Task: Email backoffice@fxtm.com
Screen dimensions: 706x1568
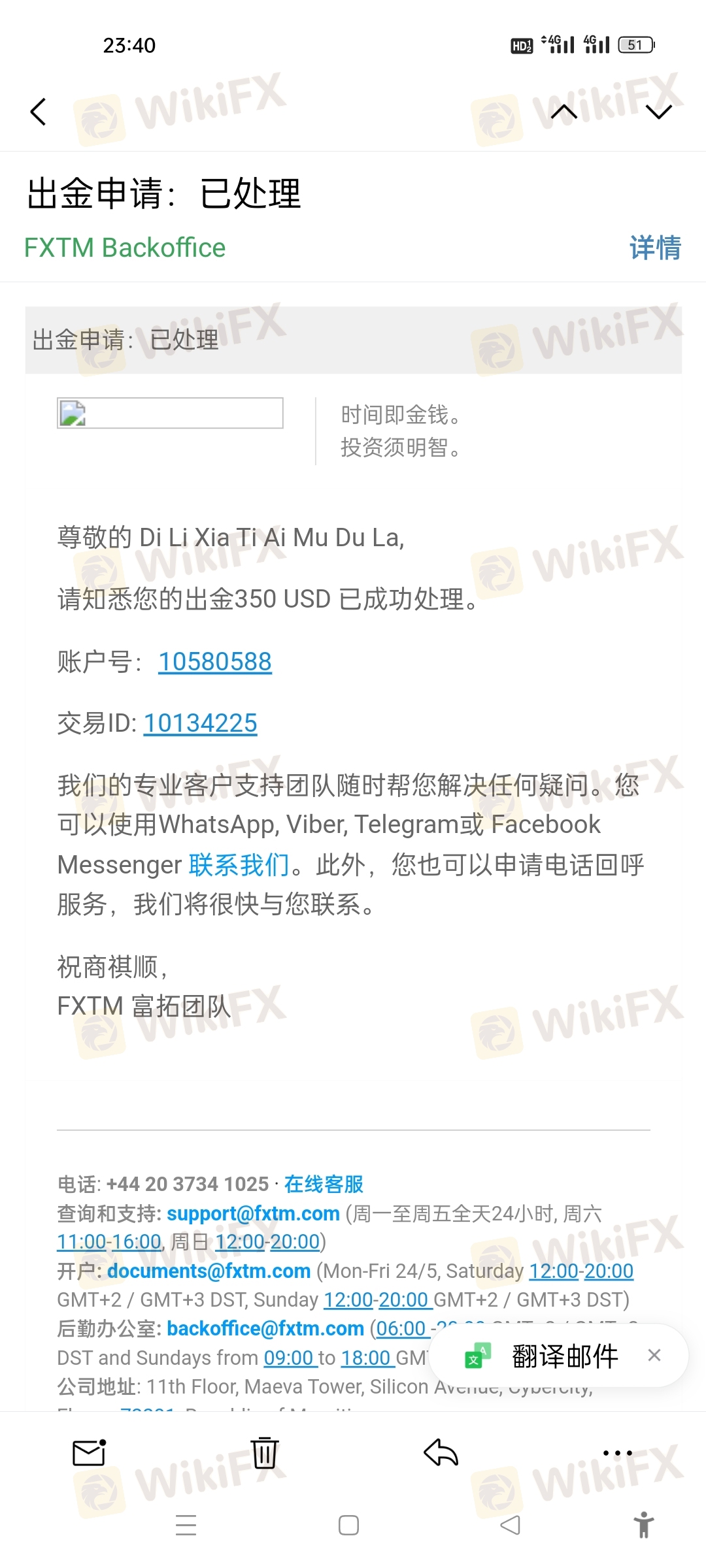Action: coord(265,1328)
